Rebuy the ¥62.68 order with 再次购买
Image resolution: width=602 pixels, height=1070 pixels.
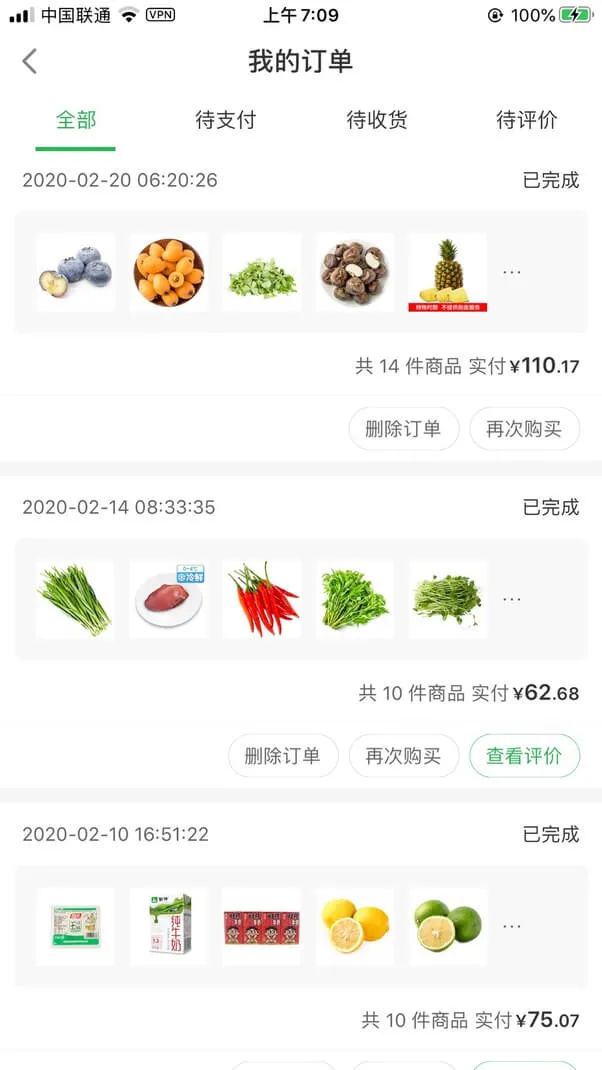click(403, 756)
